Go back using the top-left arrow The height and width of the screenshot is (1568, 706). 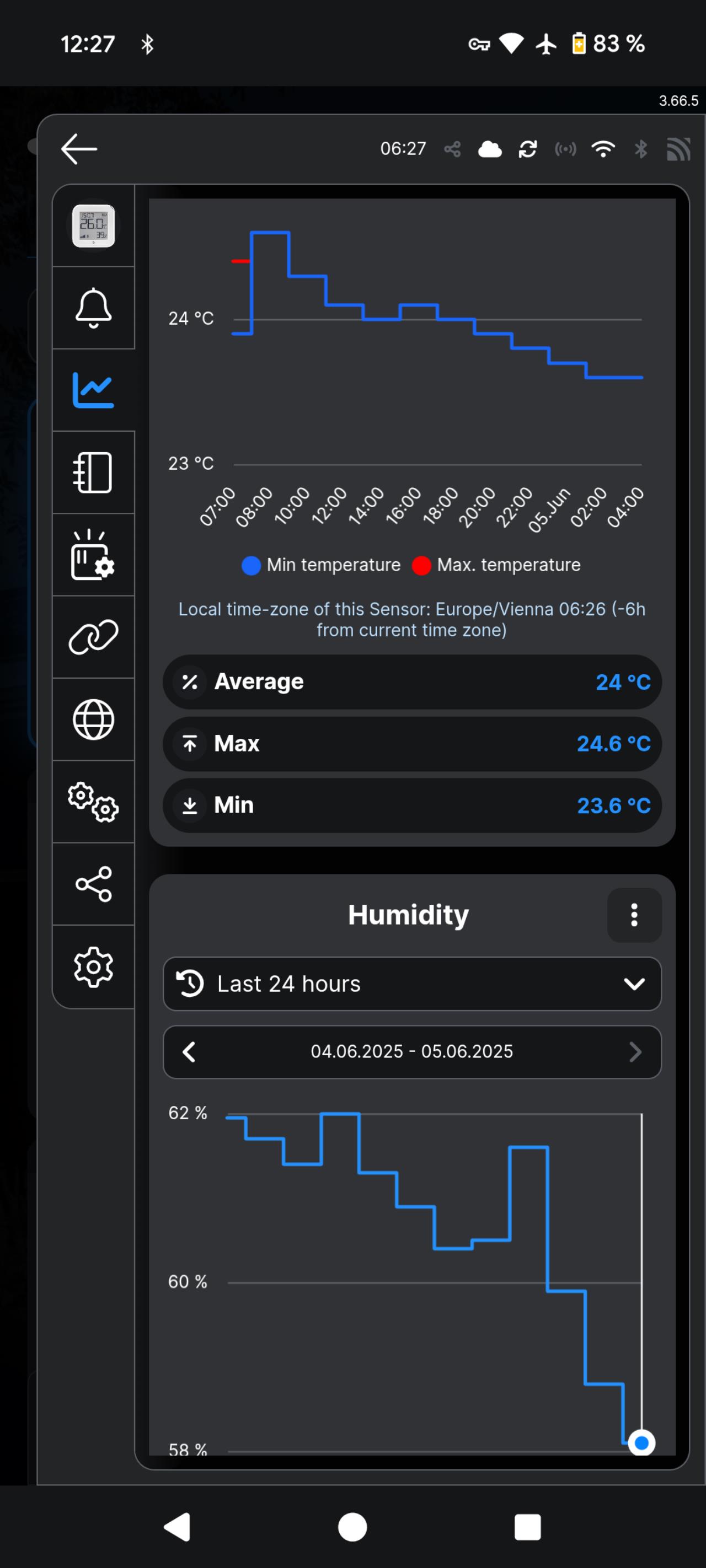[79, 148]
